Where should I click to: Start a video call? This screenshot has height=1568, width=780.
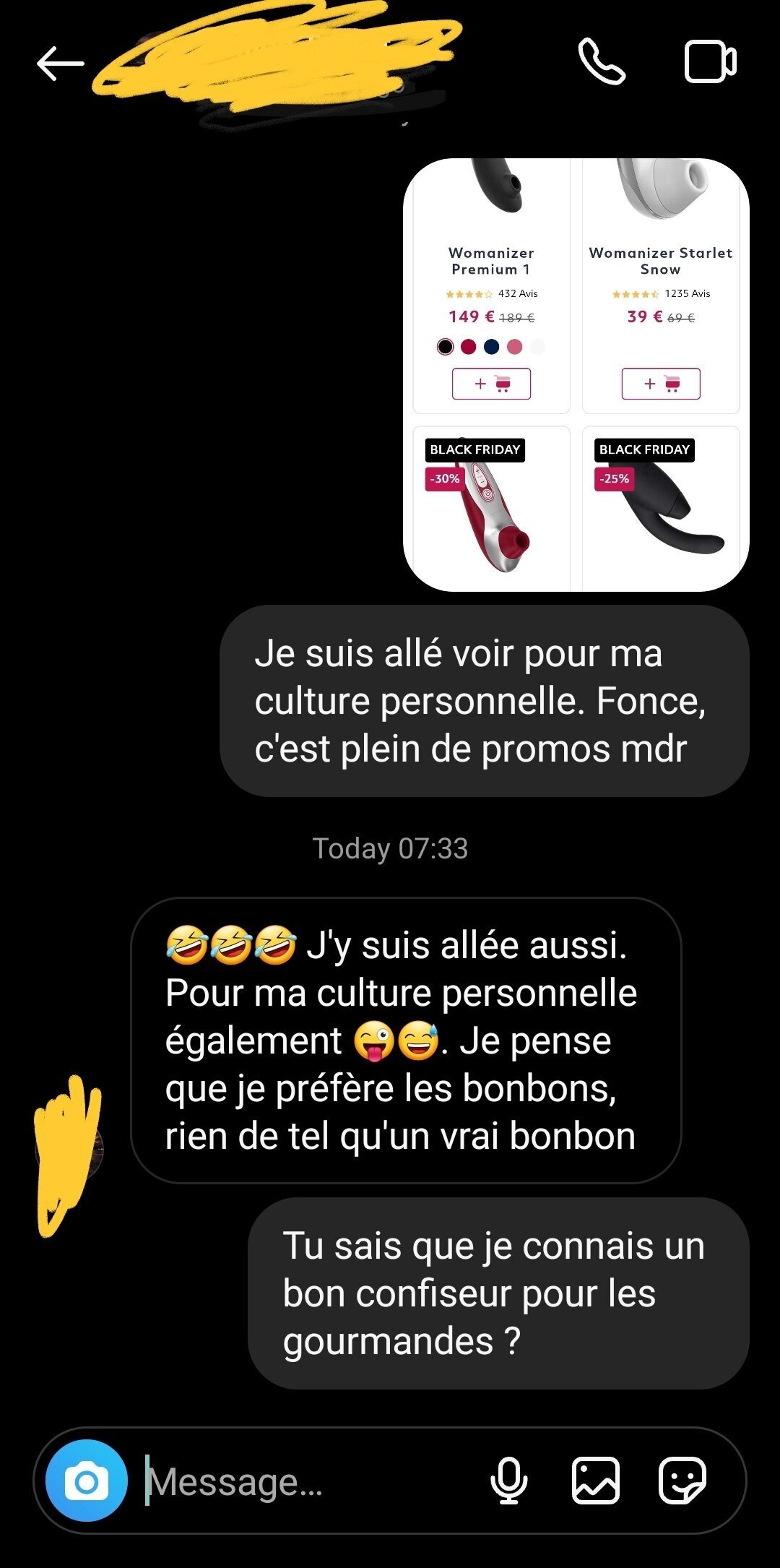tap(710, 62)
